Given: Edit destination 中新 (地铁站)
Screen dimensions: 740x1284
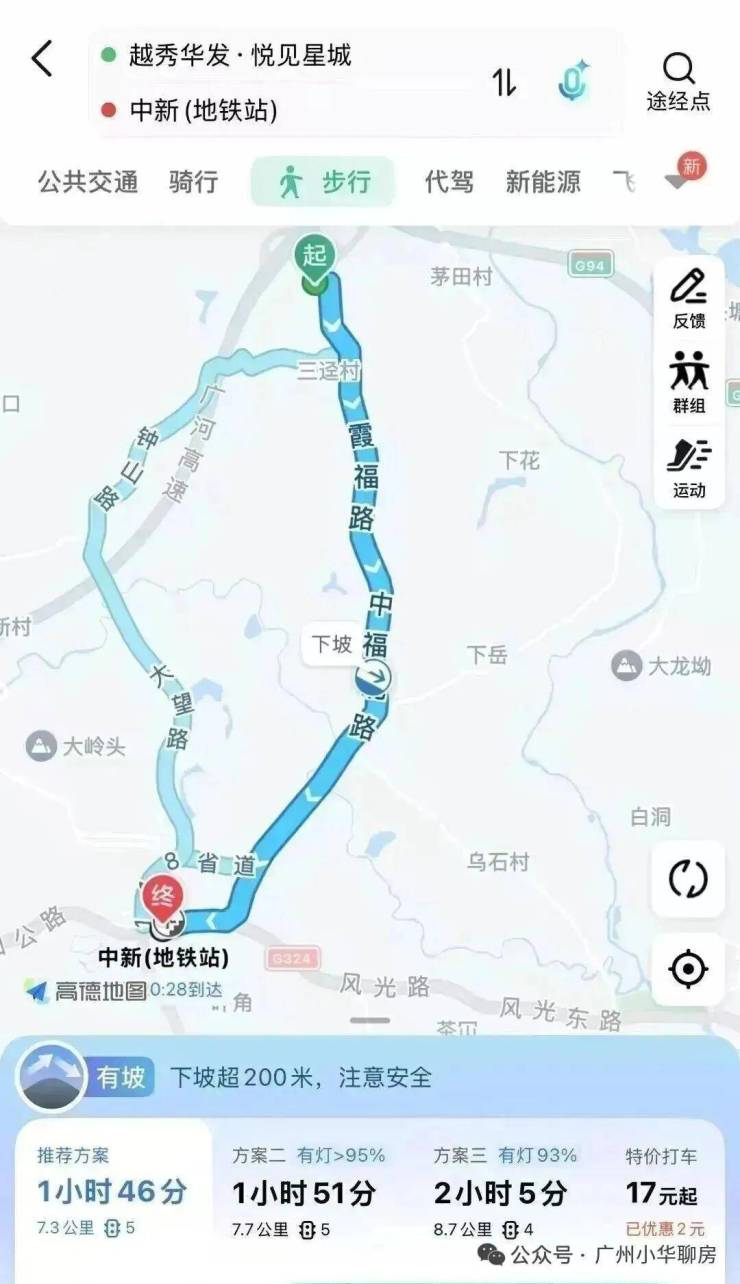Looking at the screenshot, I should (204, 110).
